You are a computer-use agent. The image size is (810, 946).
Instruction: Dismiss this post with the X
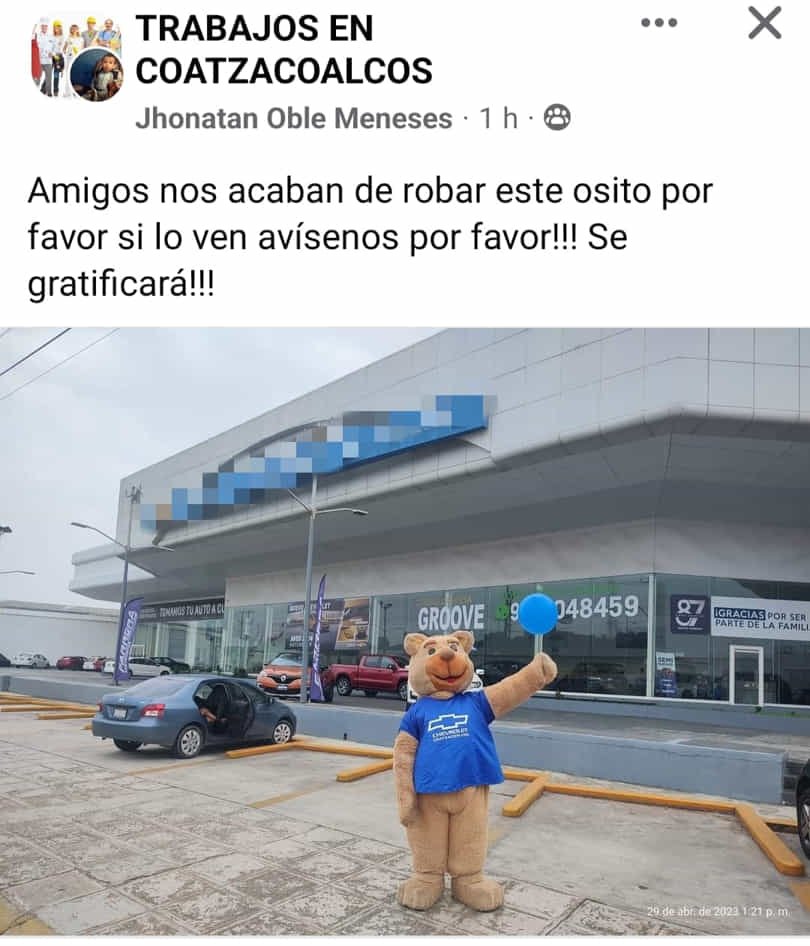[765, 23]
